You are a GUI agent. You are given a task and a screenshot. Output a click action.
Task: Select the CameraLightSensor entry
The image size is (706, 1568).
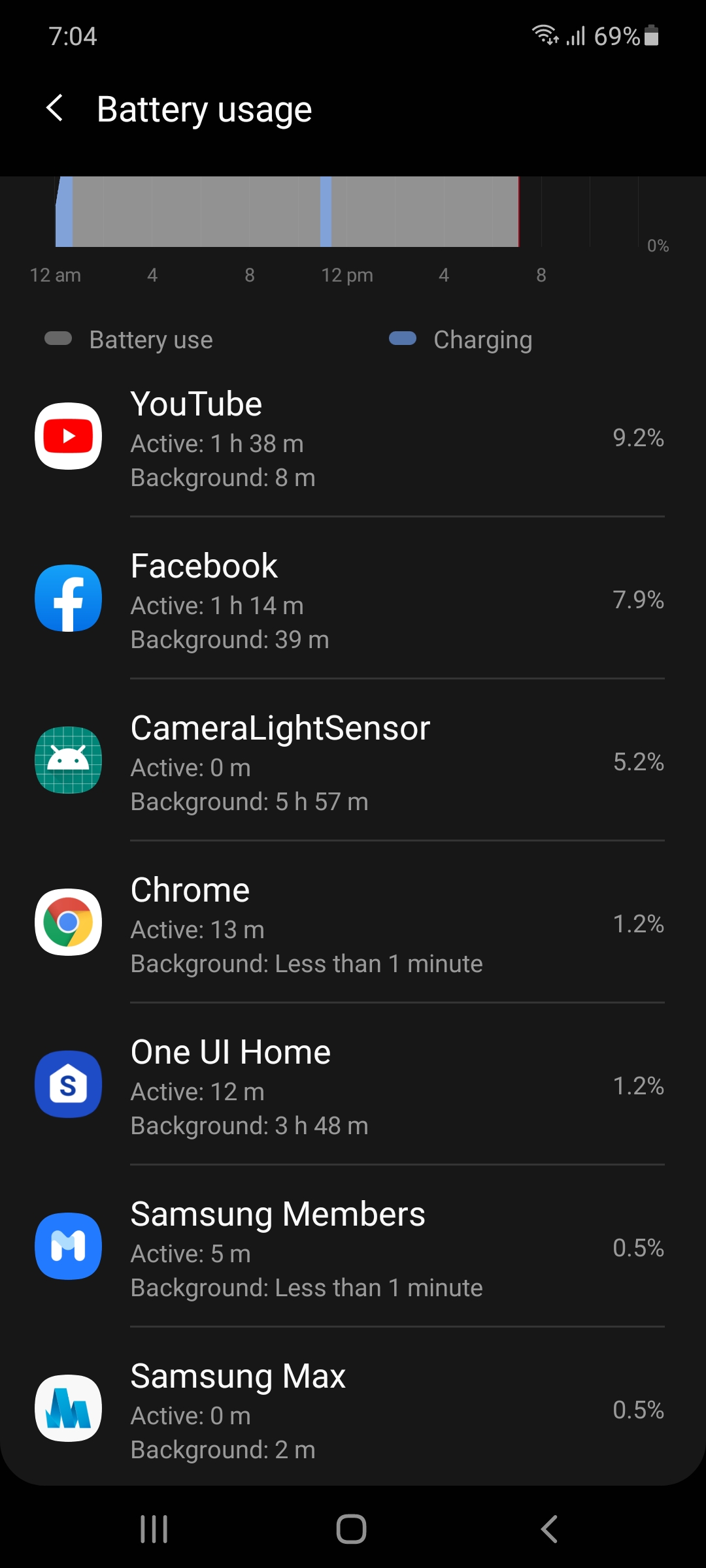click(353, 762)
